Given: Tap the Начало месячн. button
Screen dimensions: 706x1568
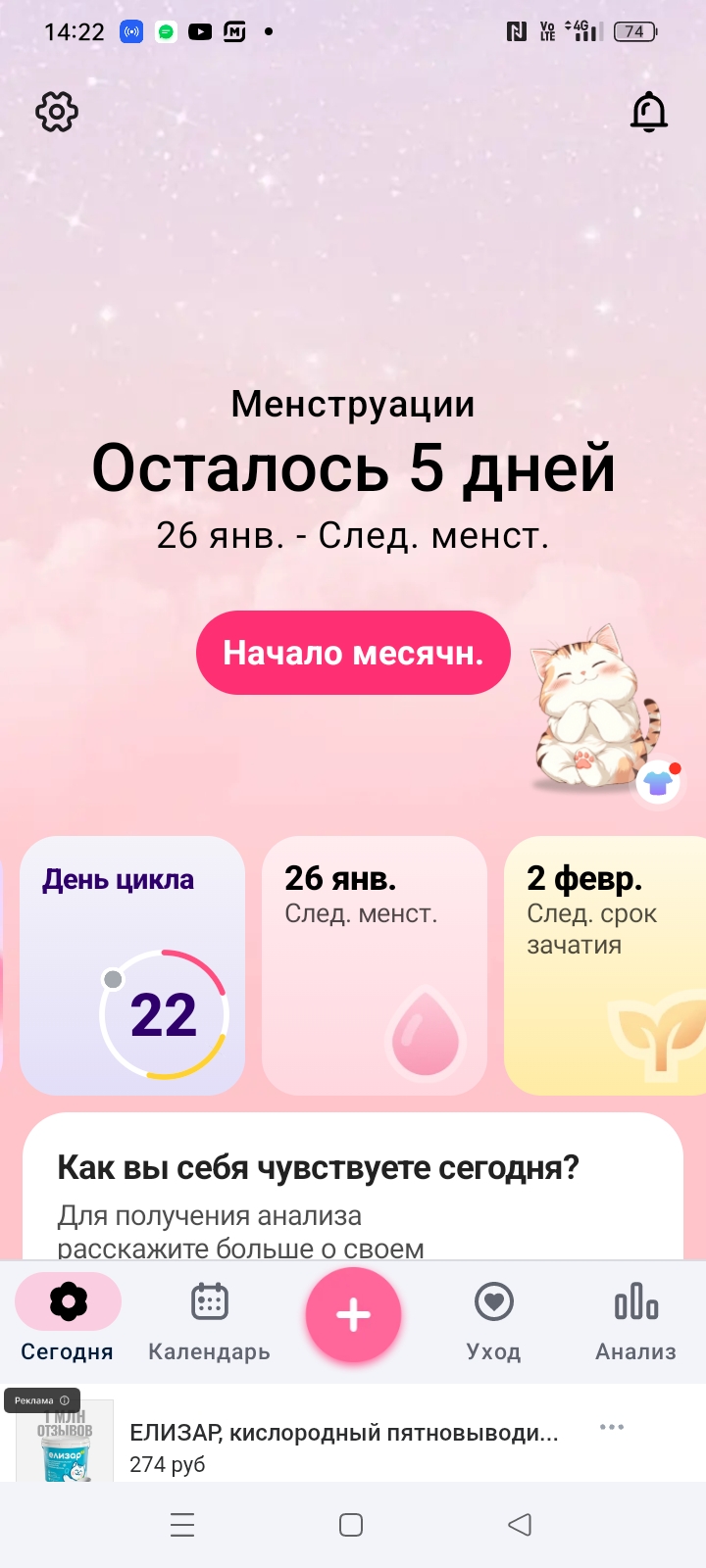Looking at the screenshot, I should coord(353,653).
